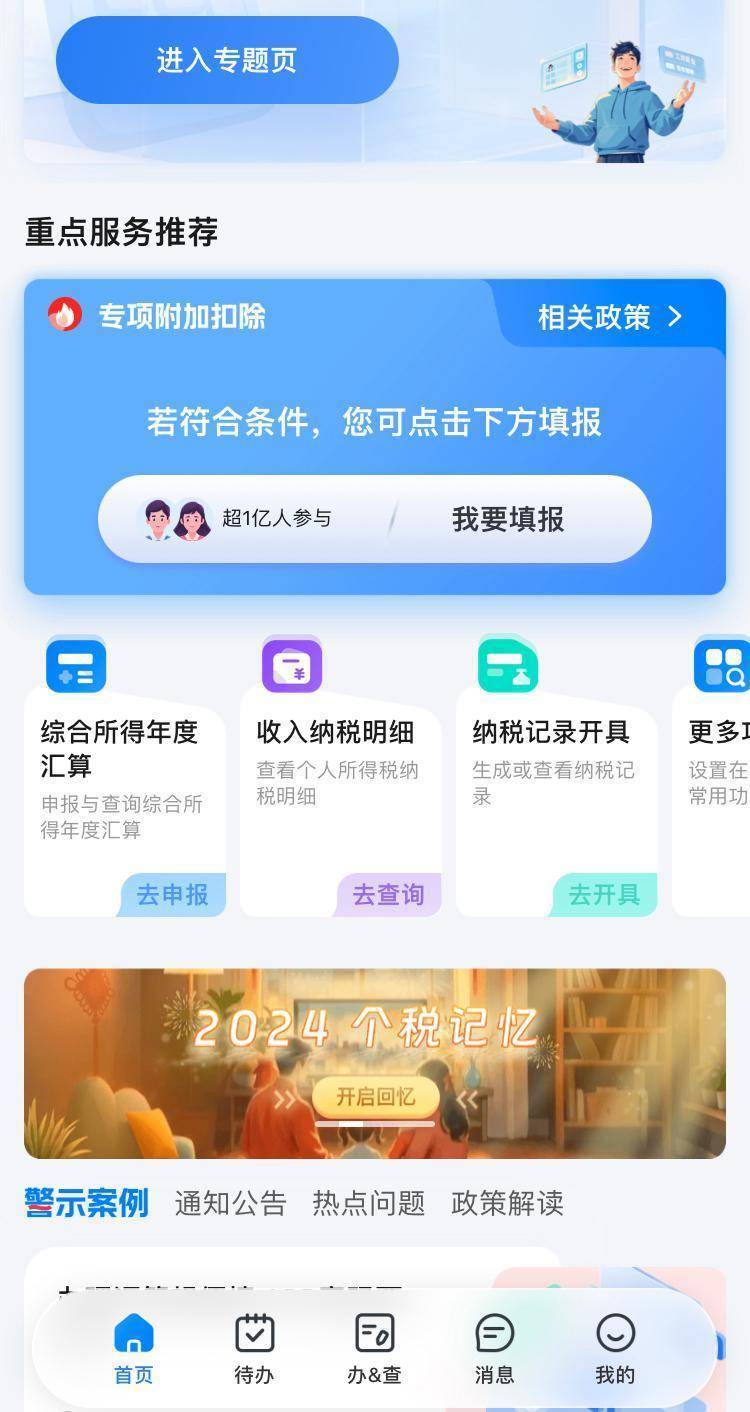
Task: Open the 消息 tab
Action: tap(494, 1348)
